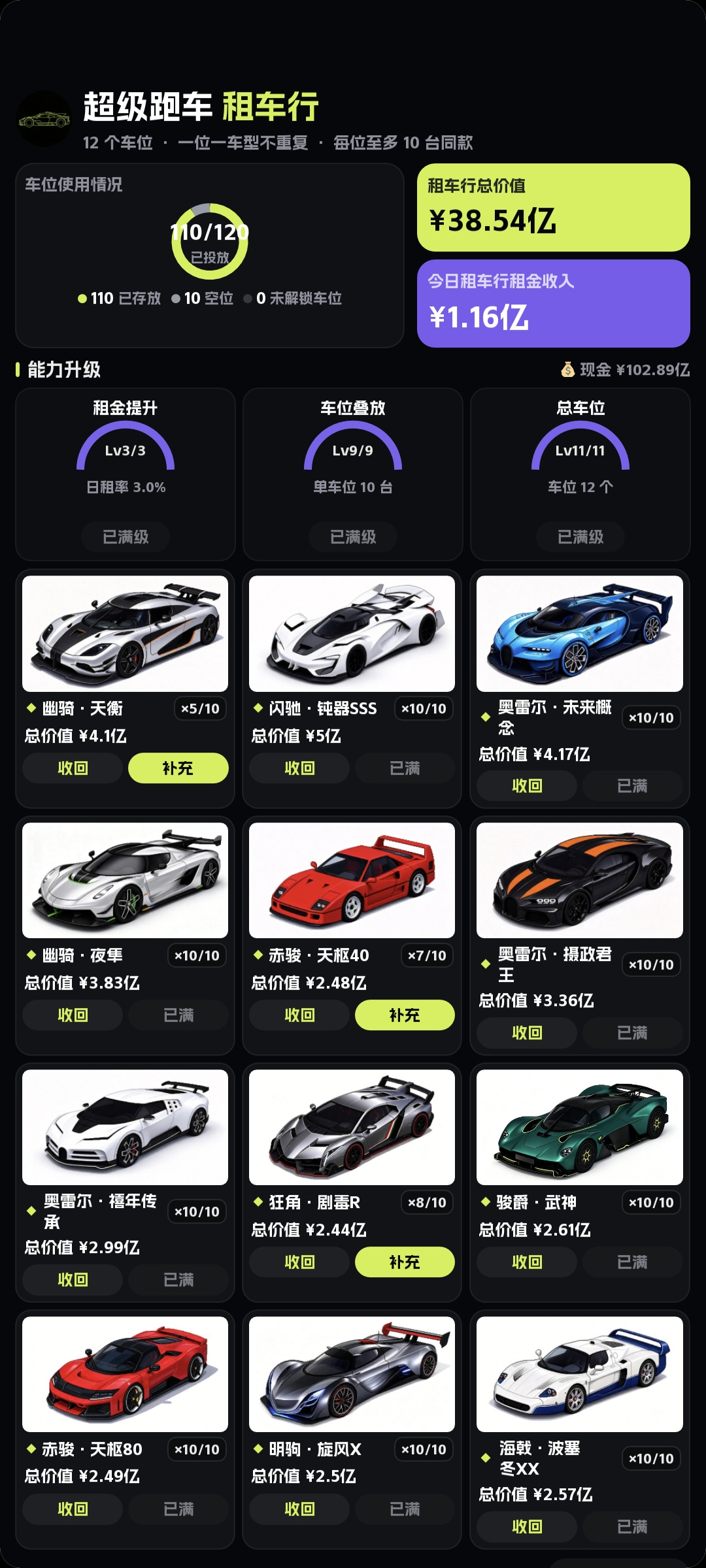Tap 收回 for 幽骑·夜隼
The width and height of the screenshot is (706, 1568).
click(73, 1015)
